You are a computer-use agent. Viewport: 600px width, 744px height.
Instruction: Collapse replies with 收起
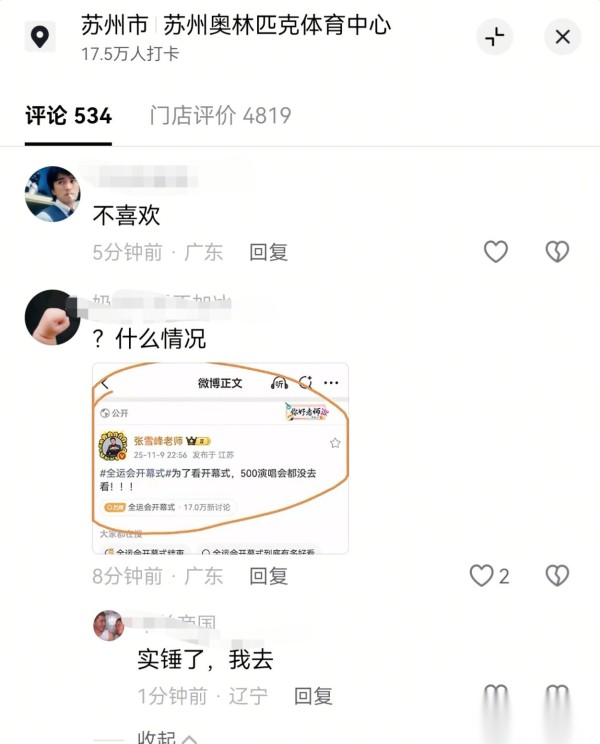[166, 738]
